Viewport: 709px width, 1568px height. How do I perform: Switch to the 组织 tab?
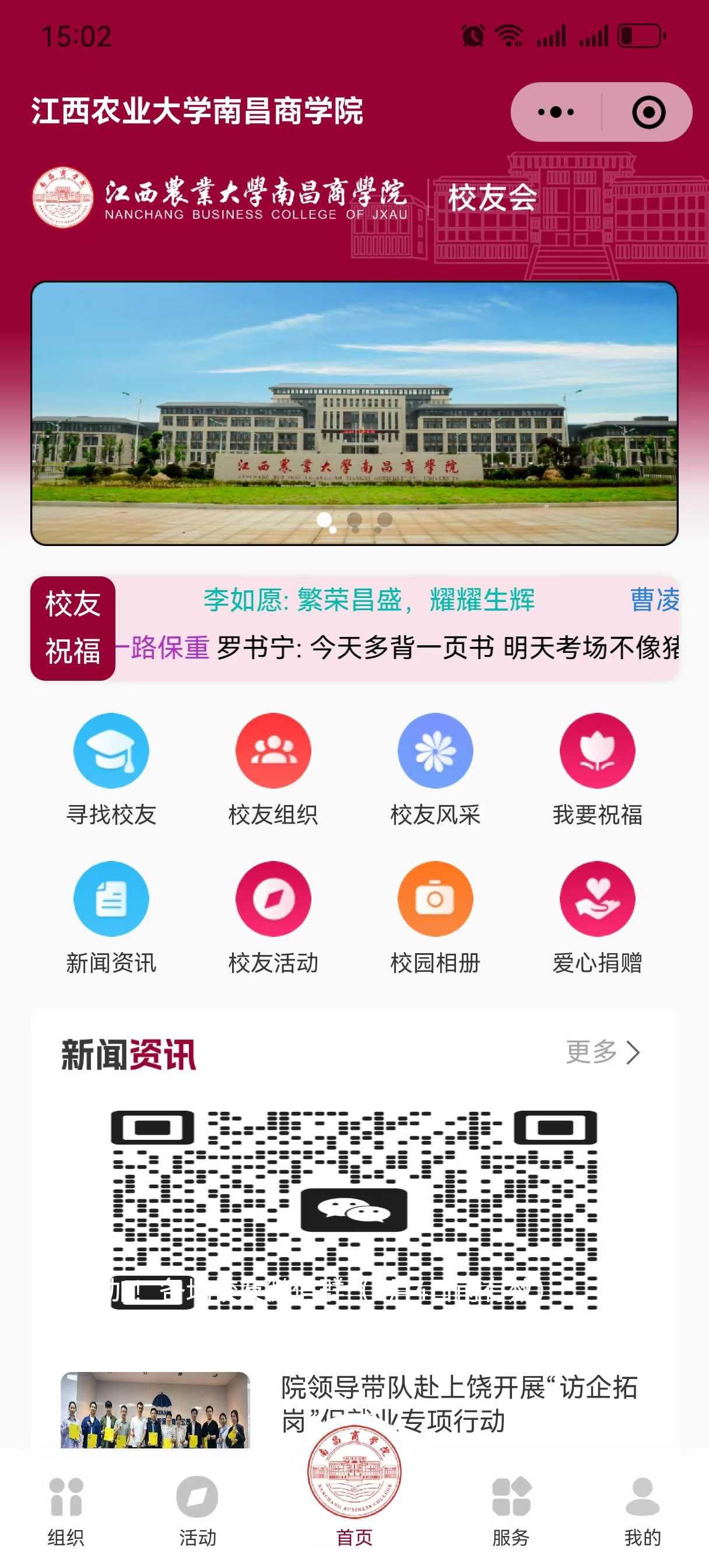pyautogui.click(x=66, y=1511)
